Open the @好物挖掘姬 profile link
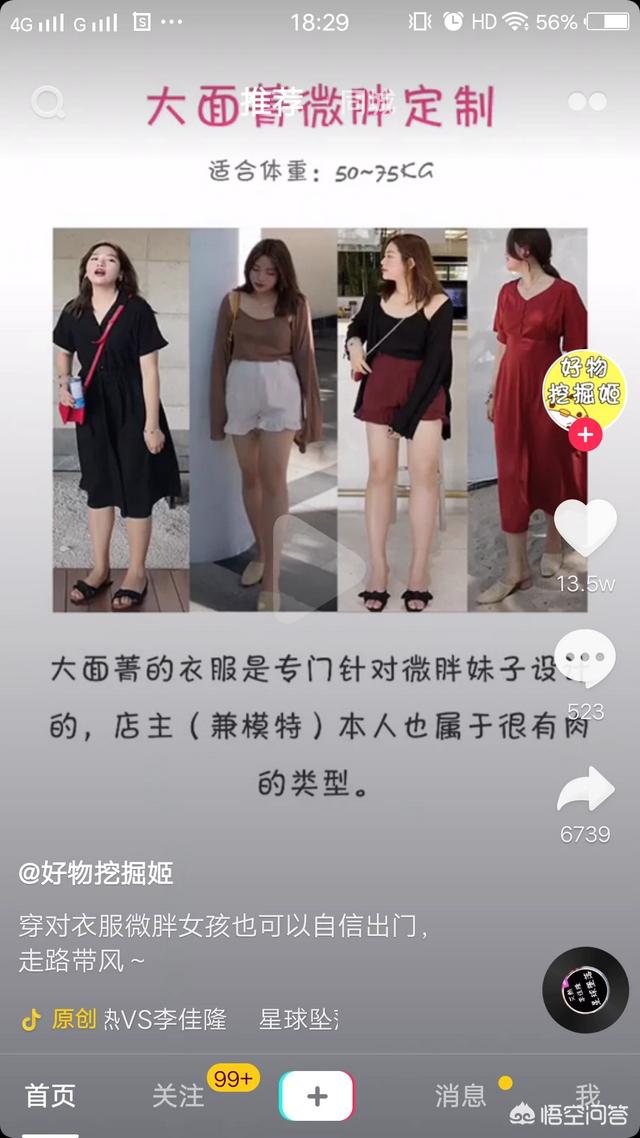Viewport: 640px width, 1138px height. point(96,873)
